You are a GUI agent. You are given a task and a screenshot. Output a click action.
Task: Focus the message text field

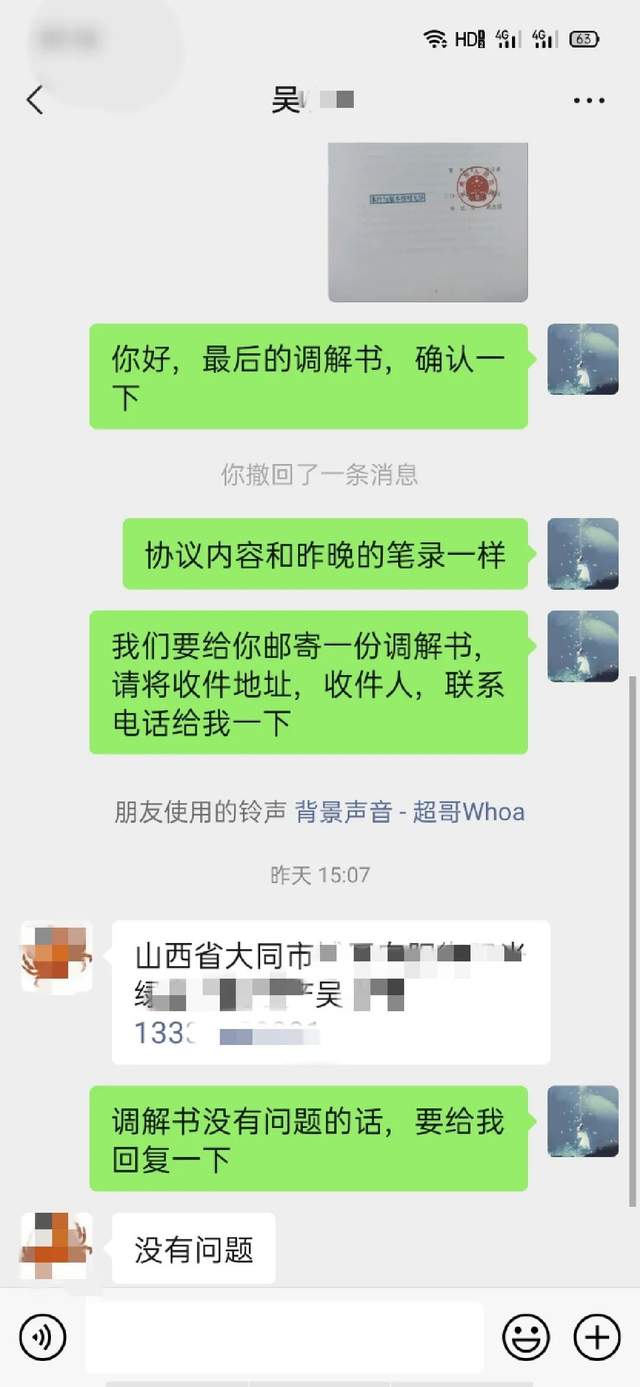(285, 1337)
